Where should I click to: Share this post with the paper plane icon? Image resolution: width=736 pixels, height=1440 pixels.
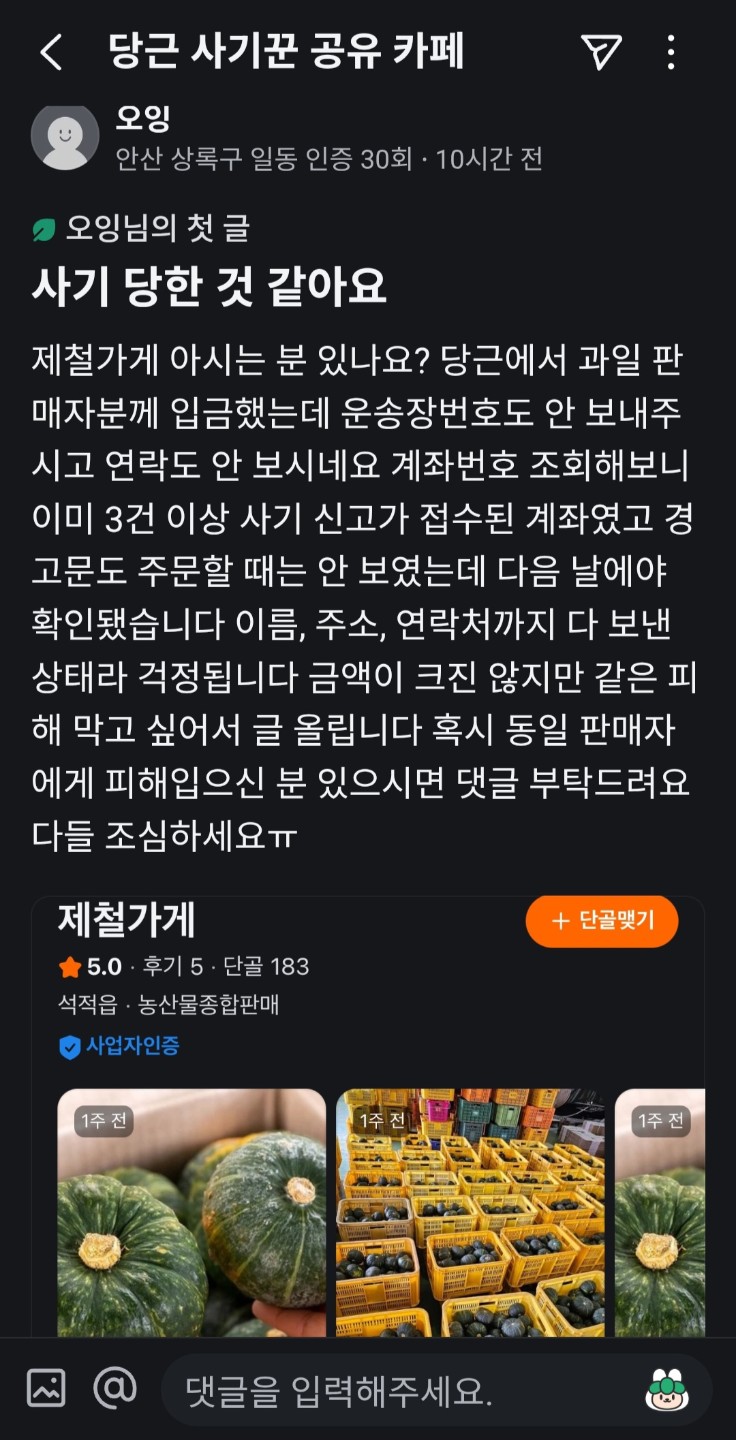(601, 52)
